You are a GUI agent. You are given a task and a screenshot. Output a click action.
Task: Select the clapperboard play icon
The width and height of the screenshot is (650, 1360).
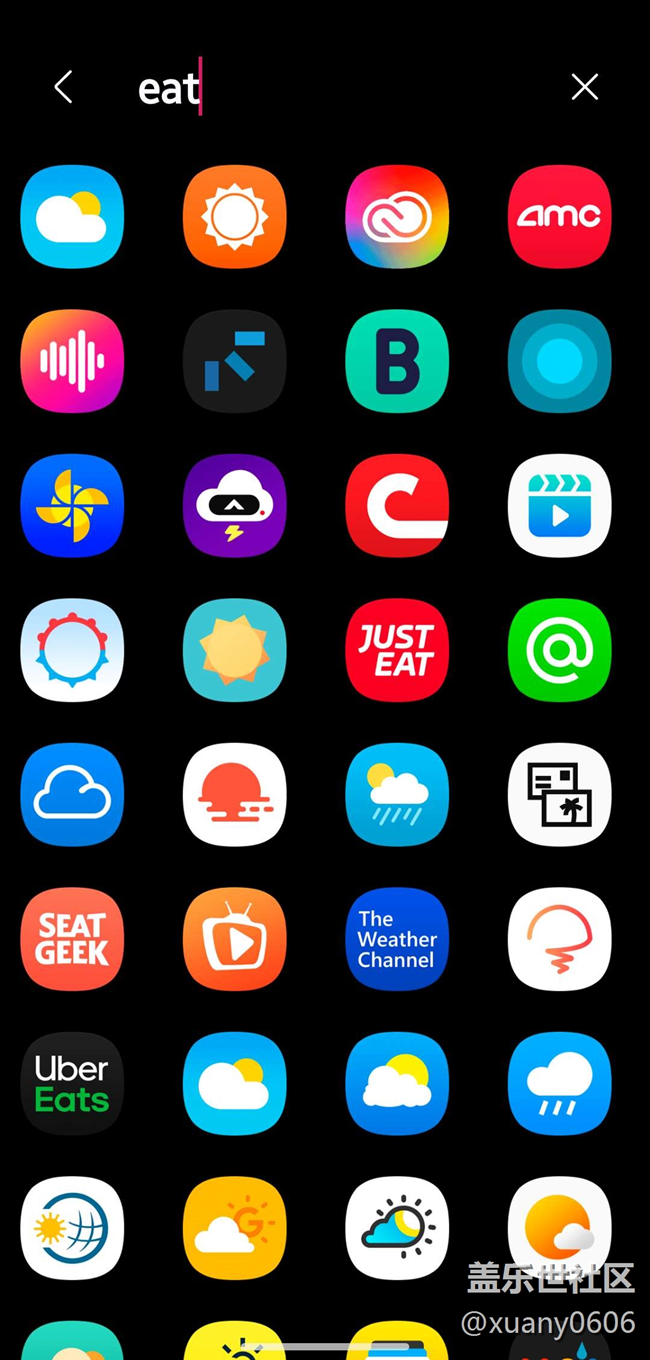559,505
